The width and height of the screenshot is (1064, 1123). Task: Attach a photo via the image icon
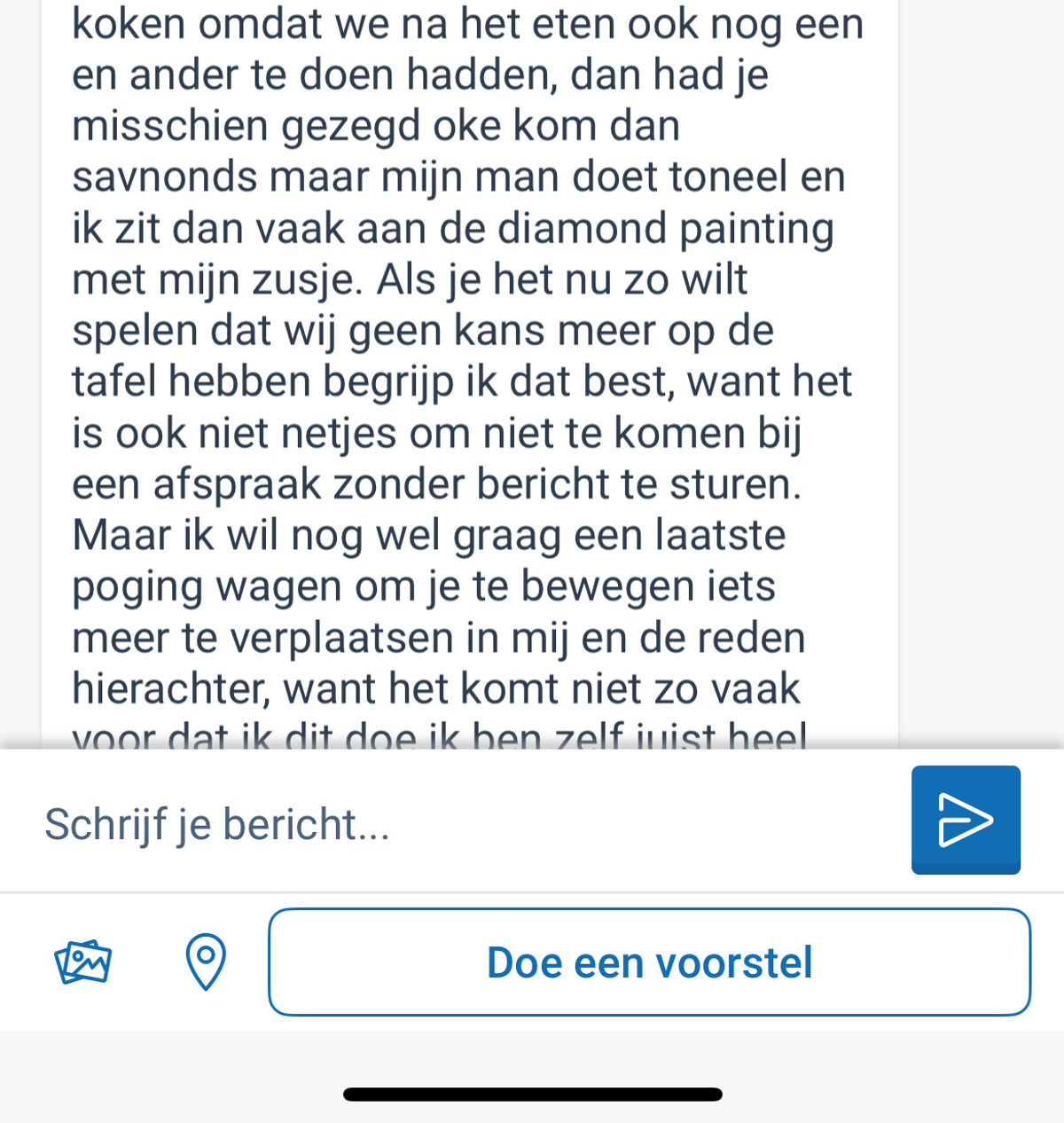(82, 962)
